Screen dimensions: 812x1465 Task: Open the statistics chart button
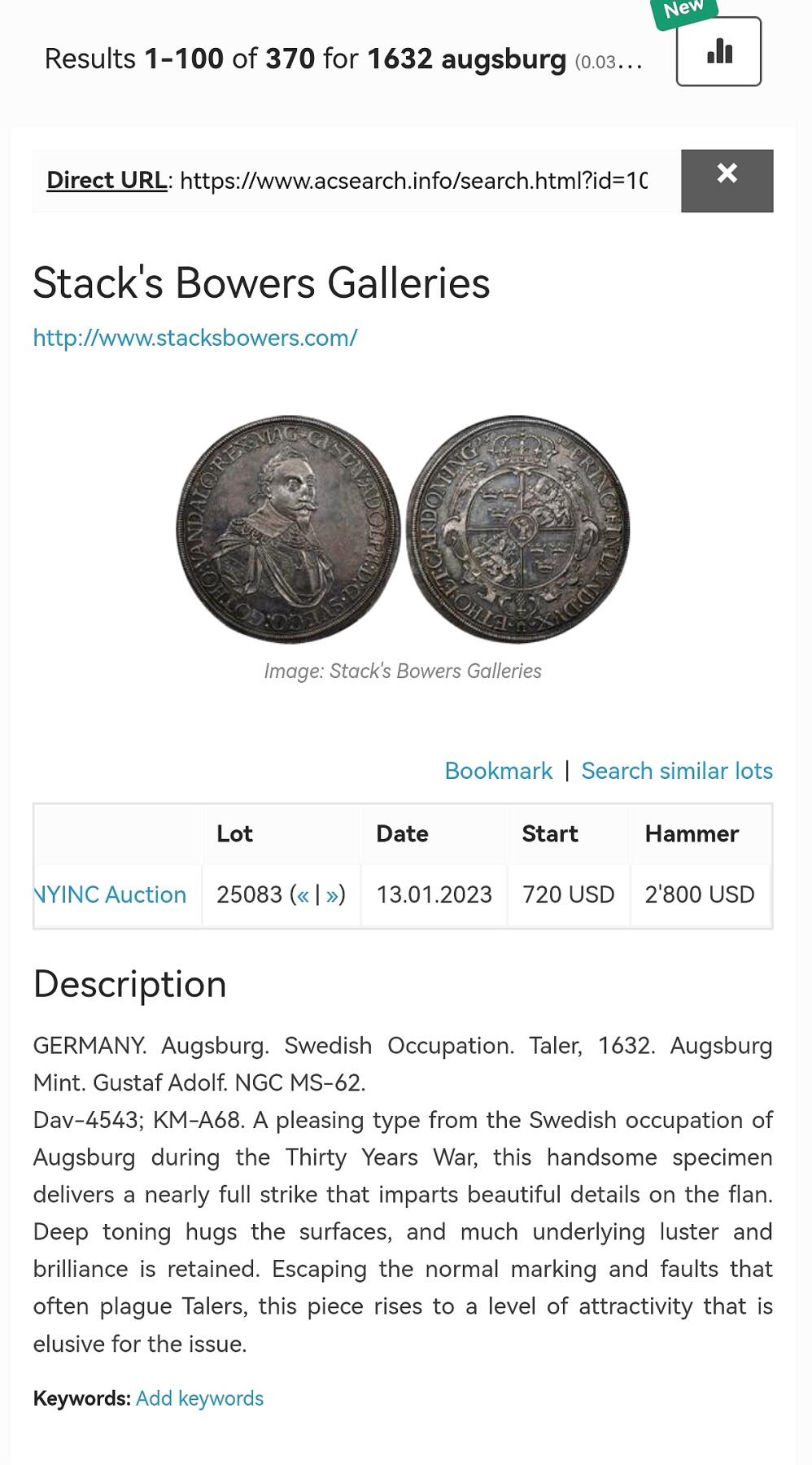718,52
